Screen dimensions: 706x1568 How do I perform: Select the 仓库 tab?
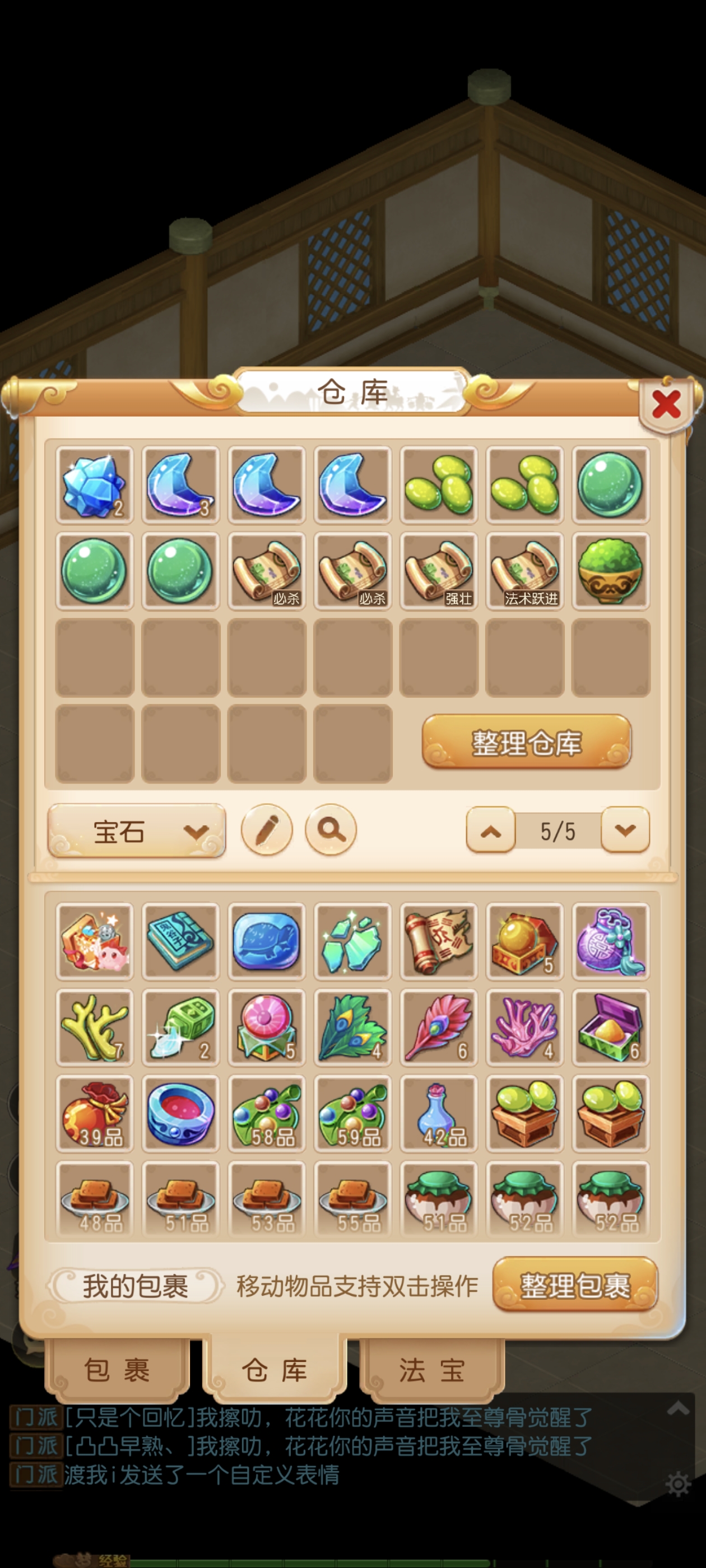[x=275, y=1371]
